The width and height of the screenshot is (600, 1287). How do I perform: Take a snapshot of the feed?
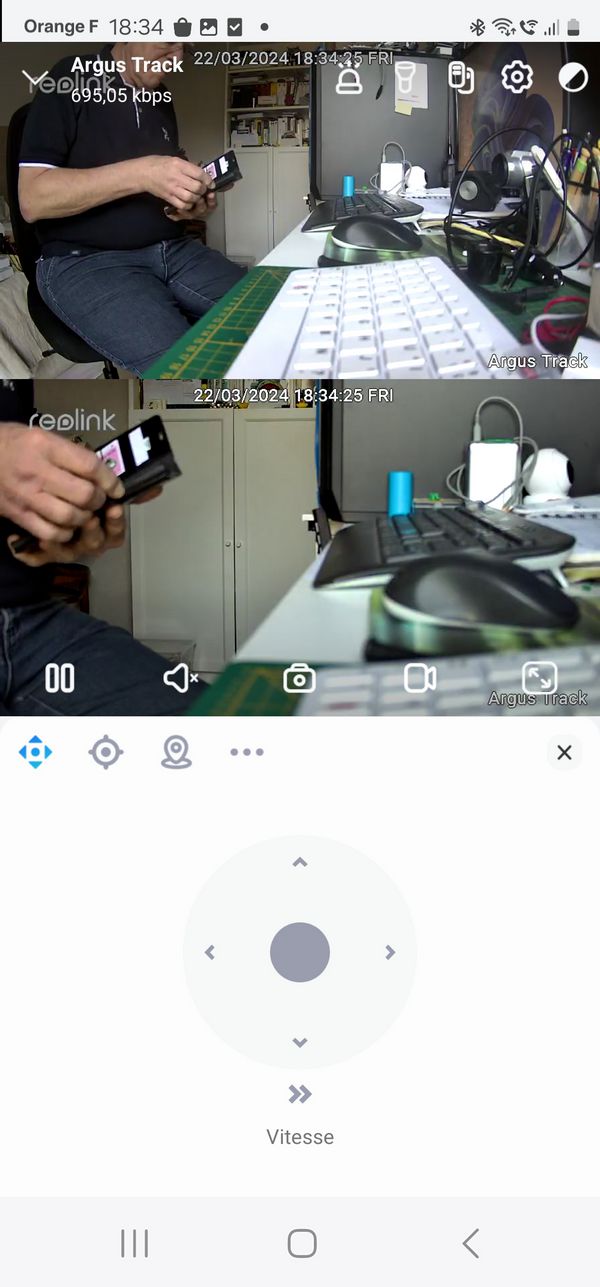point(299,679)
